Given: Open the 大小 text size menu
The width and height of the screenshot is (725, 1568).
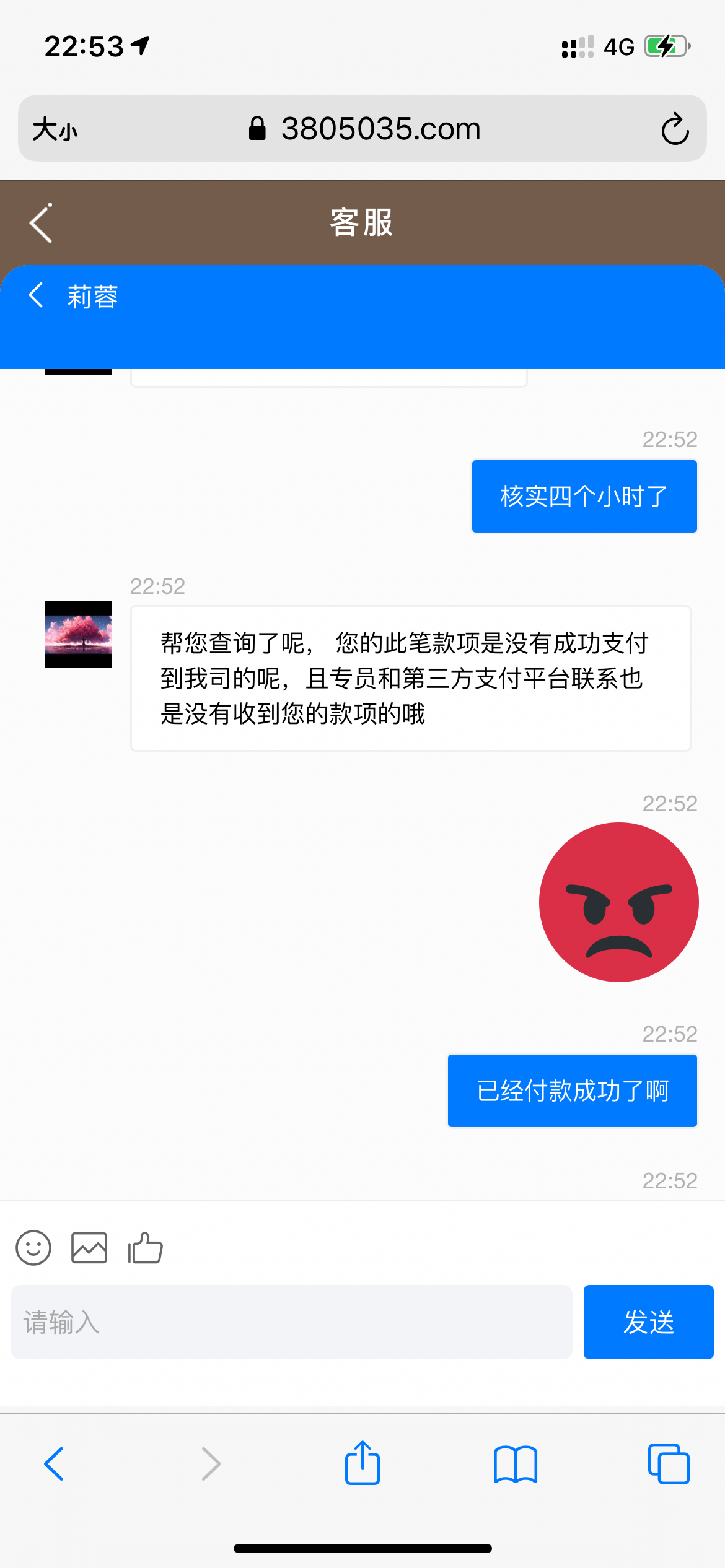Looking at the screenshot, I should click(x=55, y=129).
